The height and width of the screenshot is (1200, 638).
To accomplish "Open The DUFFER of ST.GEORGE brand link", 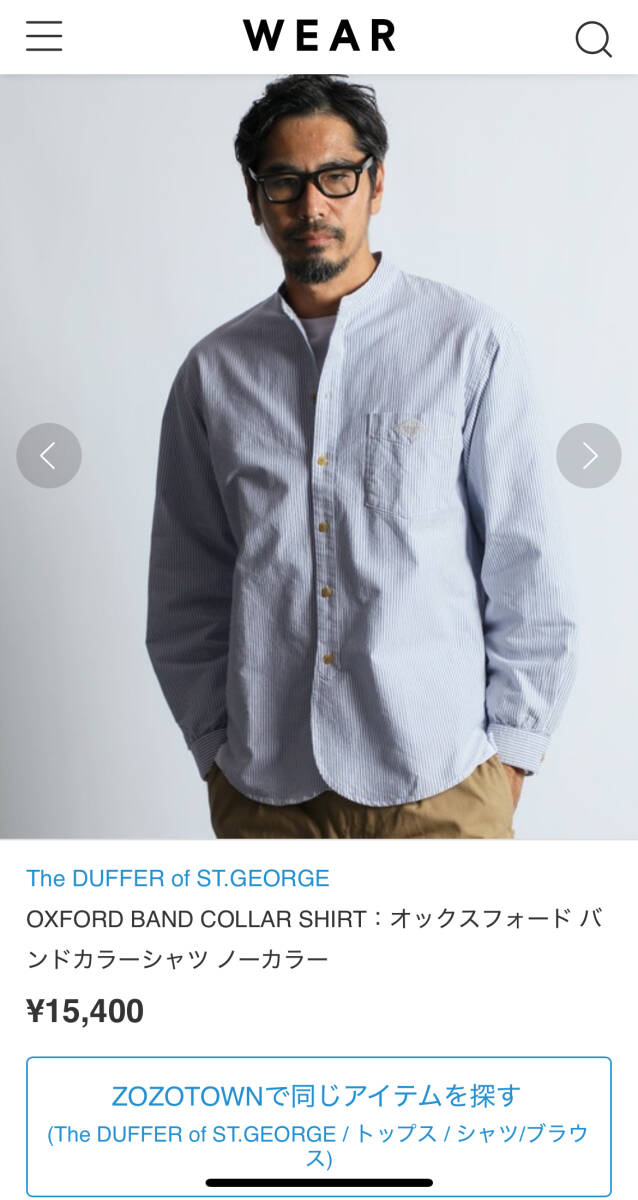I will point(178,878).
